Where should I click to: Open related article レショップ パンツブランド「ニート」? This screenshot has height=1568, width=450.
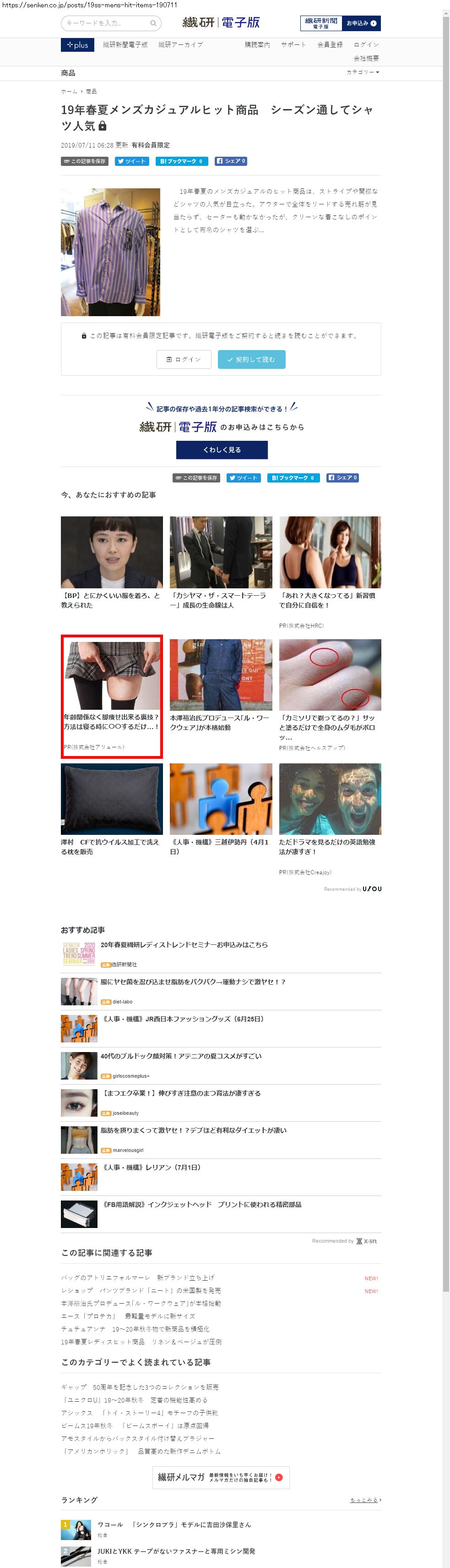[x=141, y=1290]
